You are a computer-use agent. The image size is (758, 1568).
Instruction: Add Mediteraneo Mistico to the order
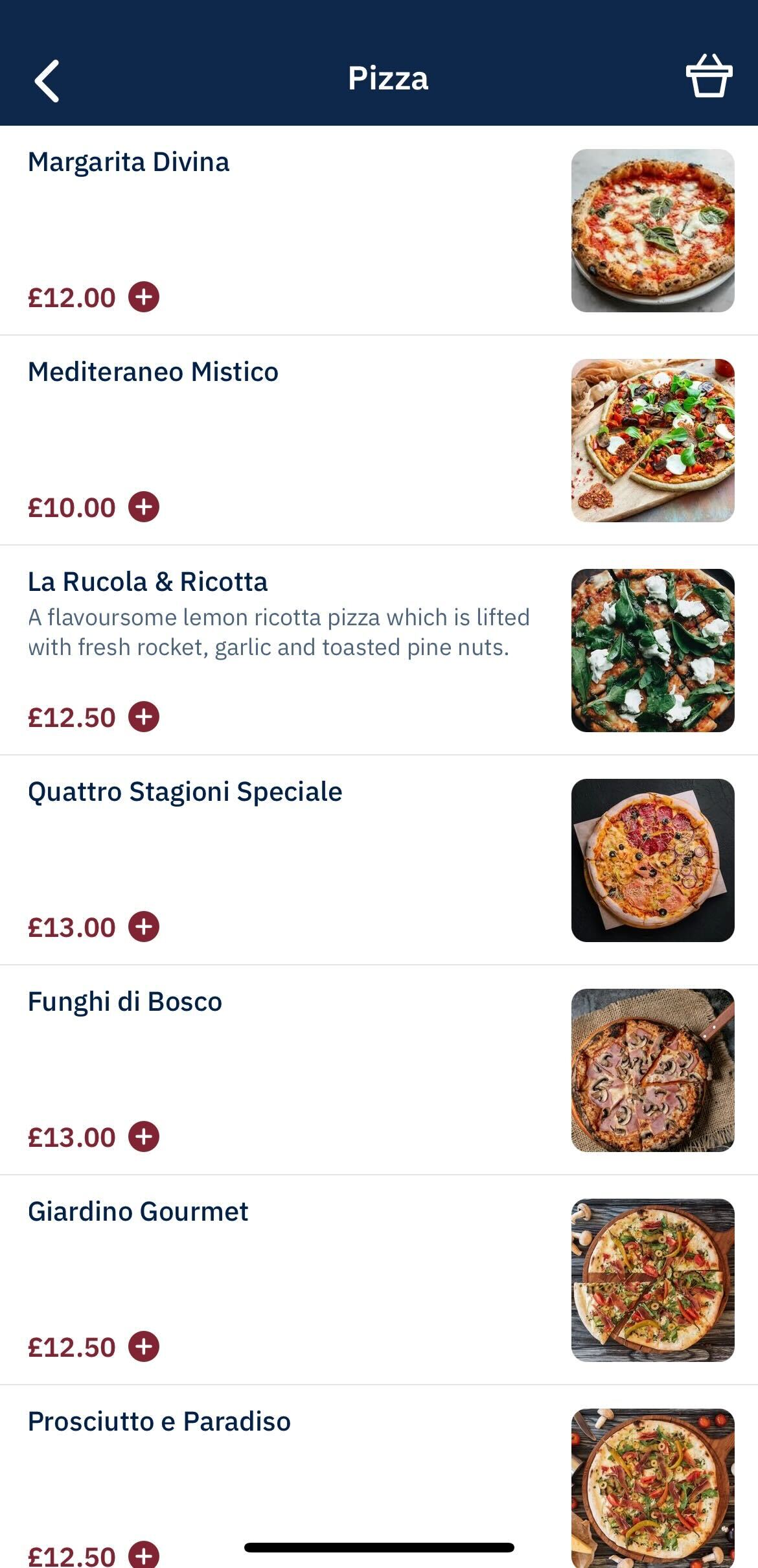[144, 507]
